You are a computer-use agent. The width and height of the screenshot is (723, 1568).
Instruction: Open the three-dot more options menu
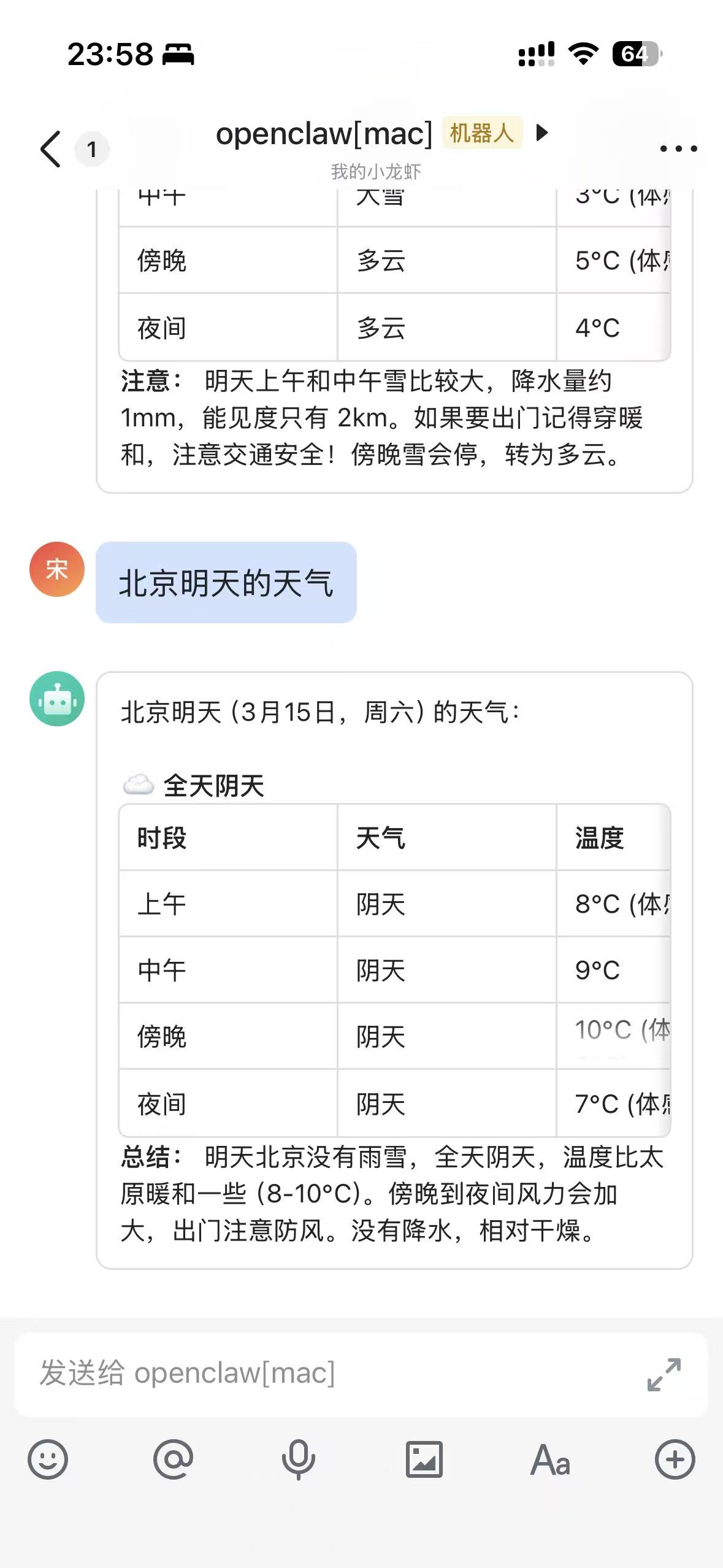pyautogui.click(x=678, y=148)
